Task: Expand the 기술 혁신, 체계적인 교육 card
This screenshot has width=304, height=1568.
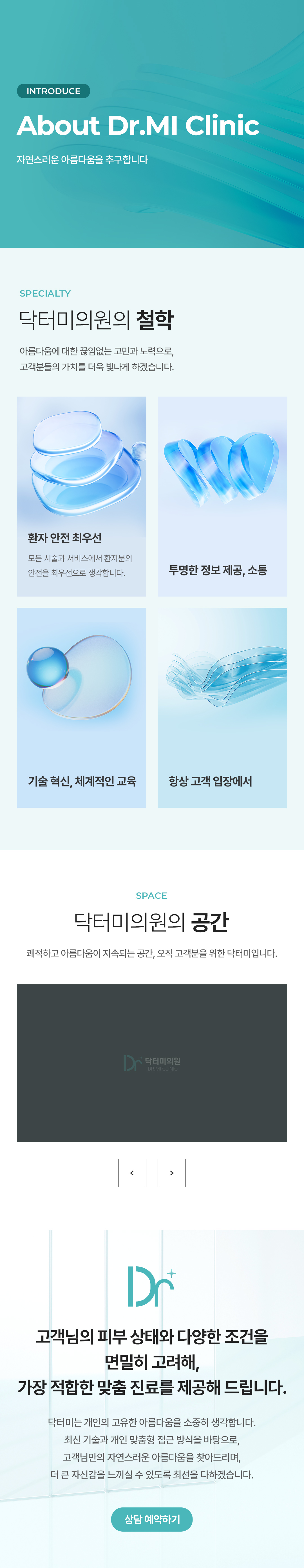Action: [x=81, y=707]
